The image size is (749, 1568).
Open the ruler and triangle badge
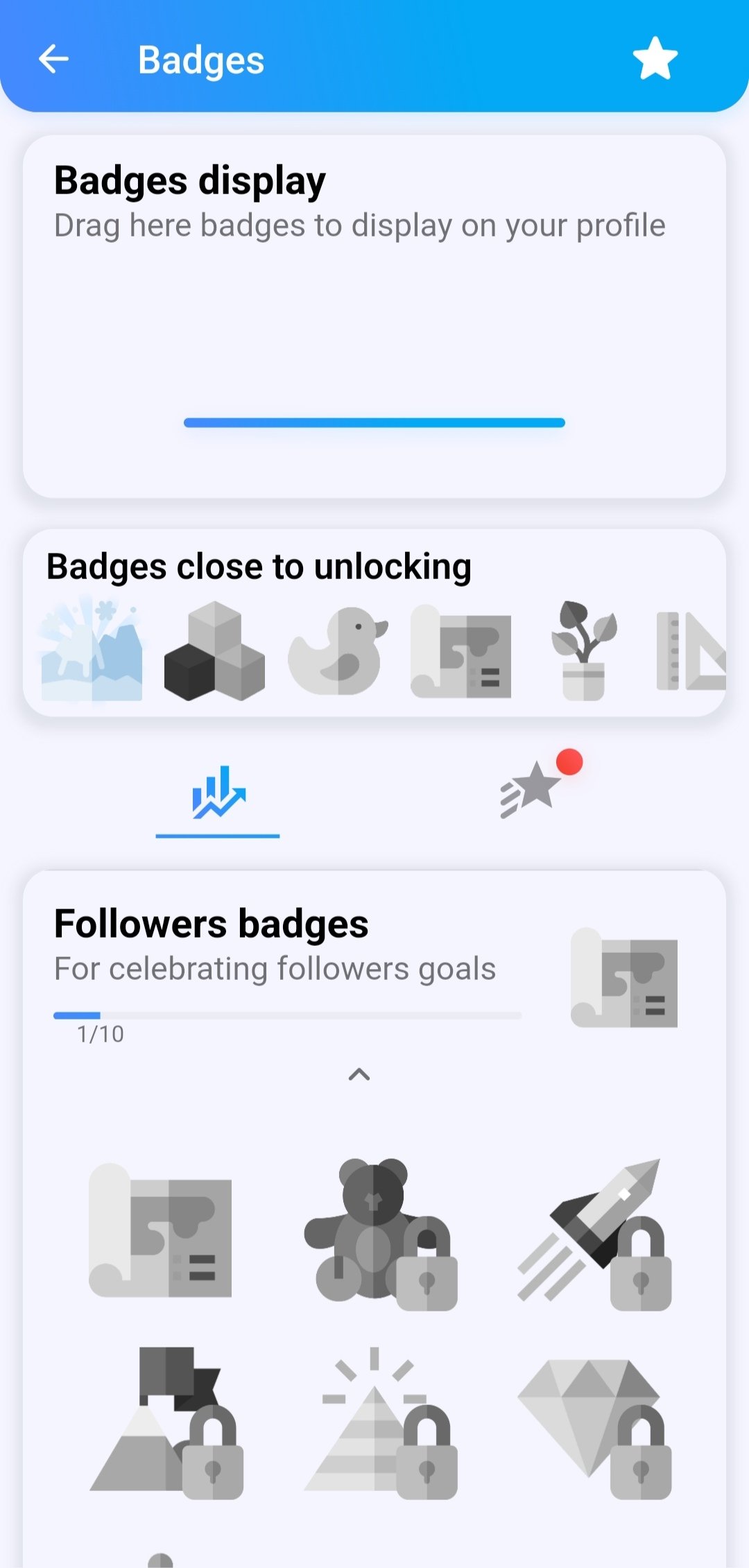[x=691, y=651]
